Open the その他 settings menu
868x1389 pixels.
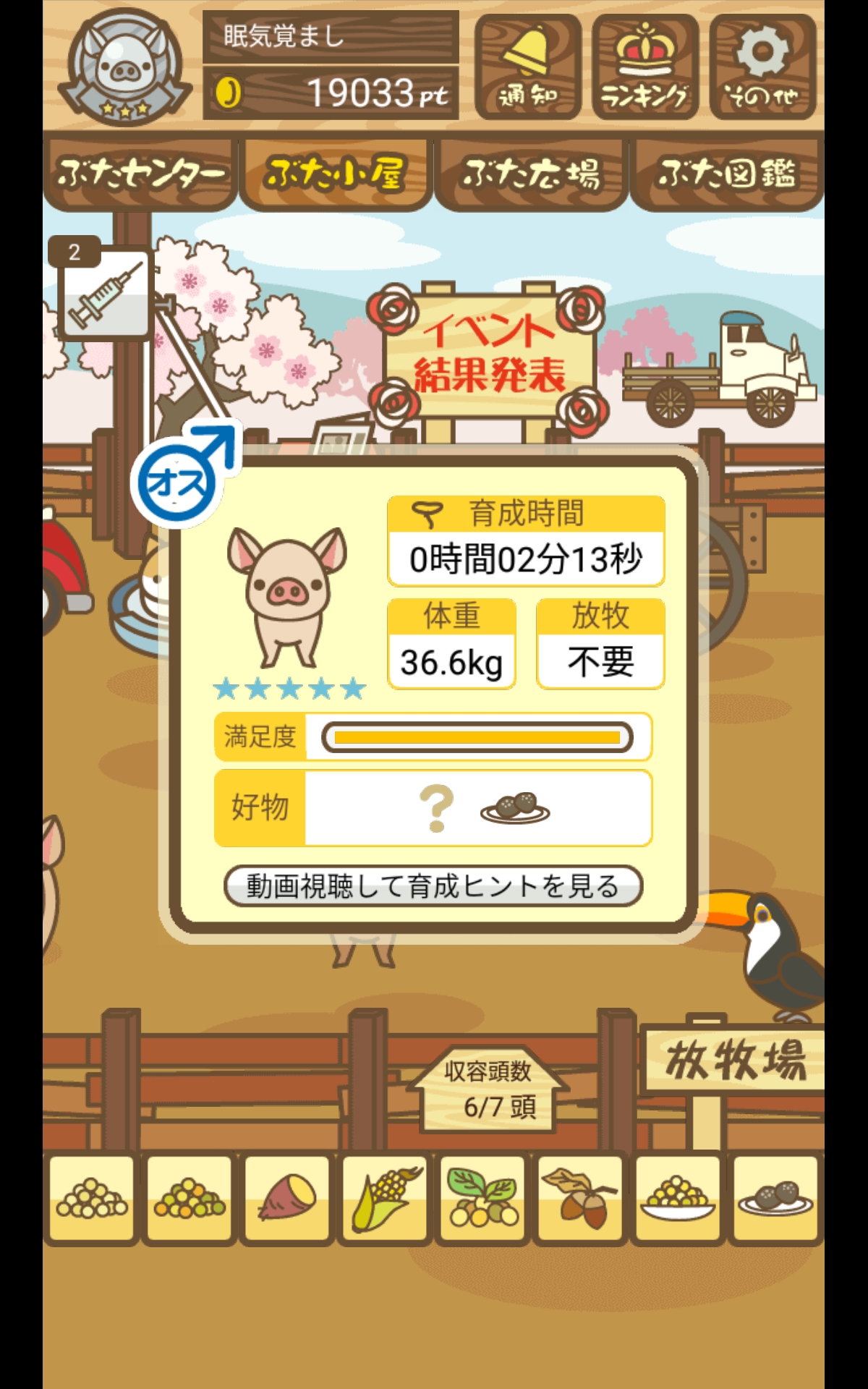tap(762, 67)
